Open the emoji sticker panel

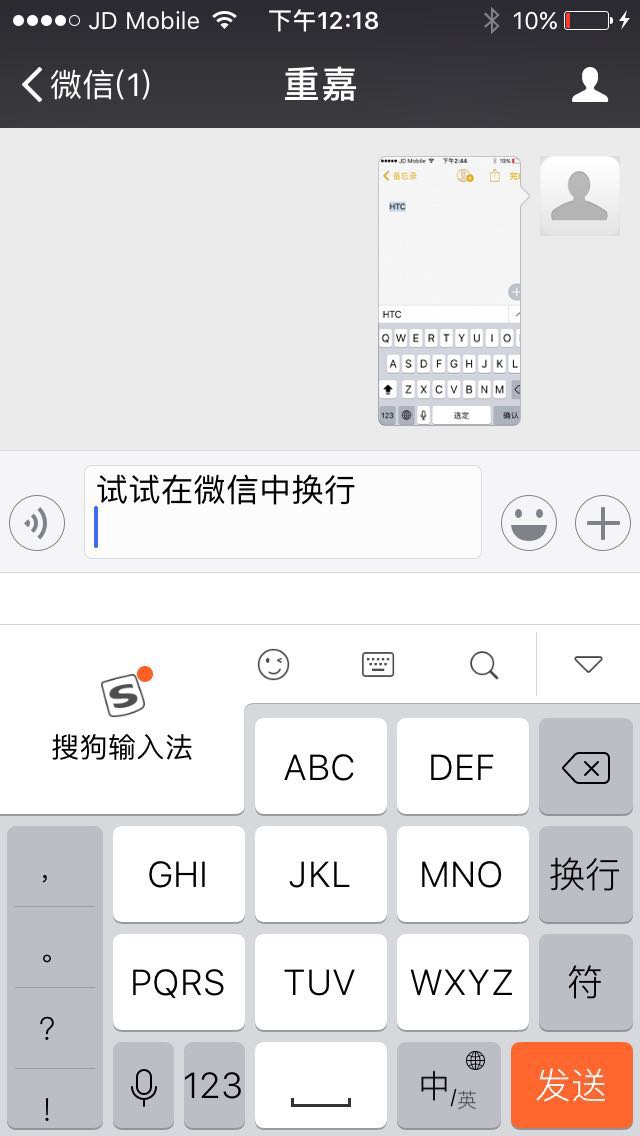[528, 522]
